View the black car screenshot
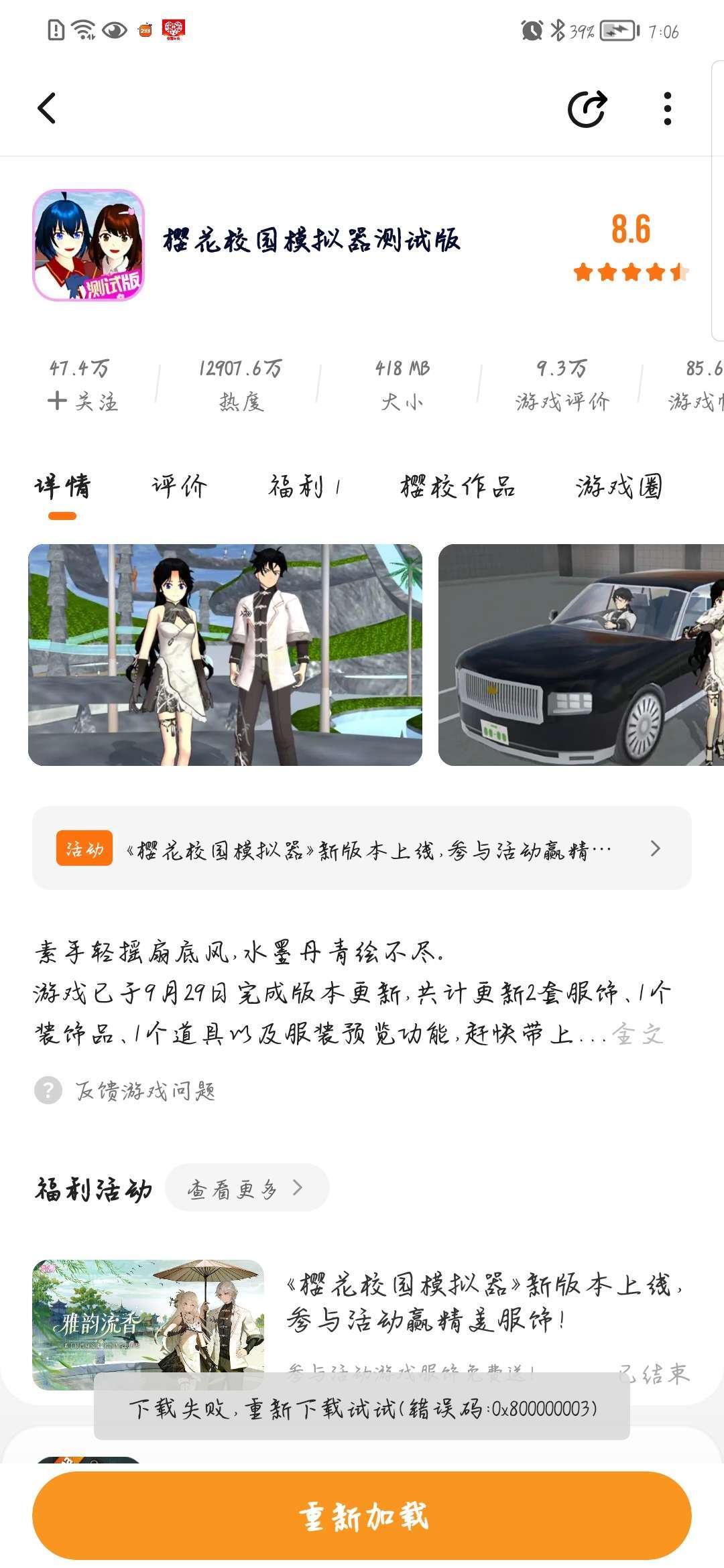 (581, 655)
